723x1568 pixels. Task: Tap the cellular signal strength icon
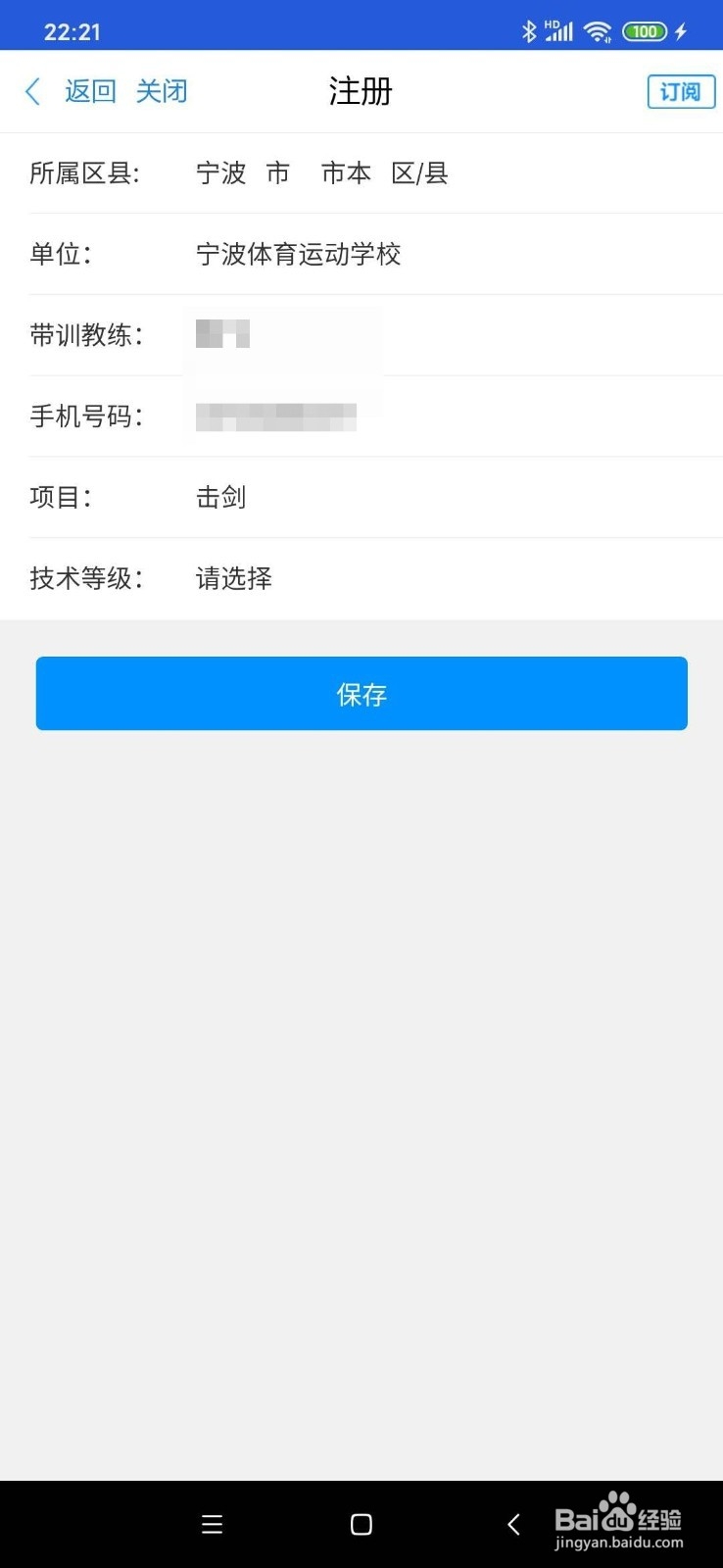[x=560, y=30]
